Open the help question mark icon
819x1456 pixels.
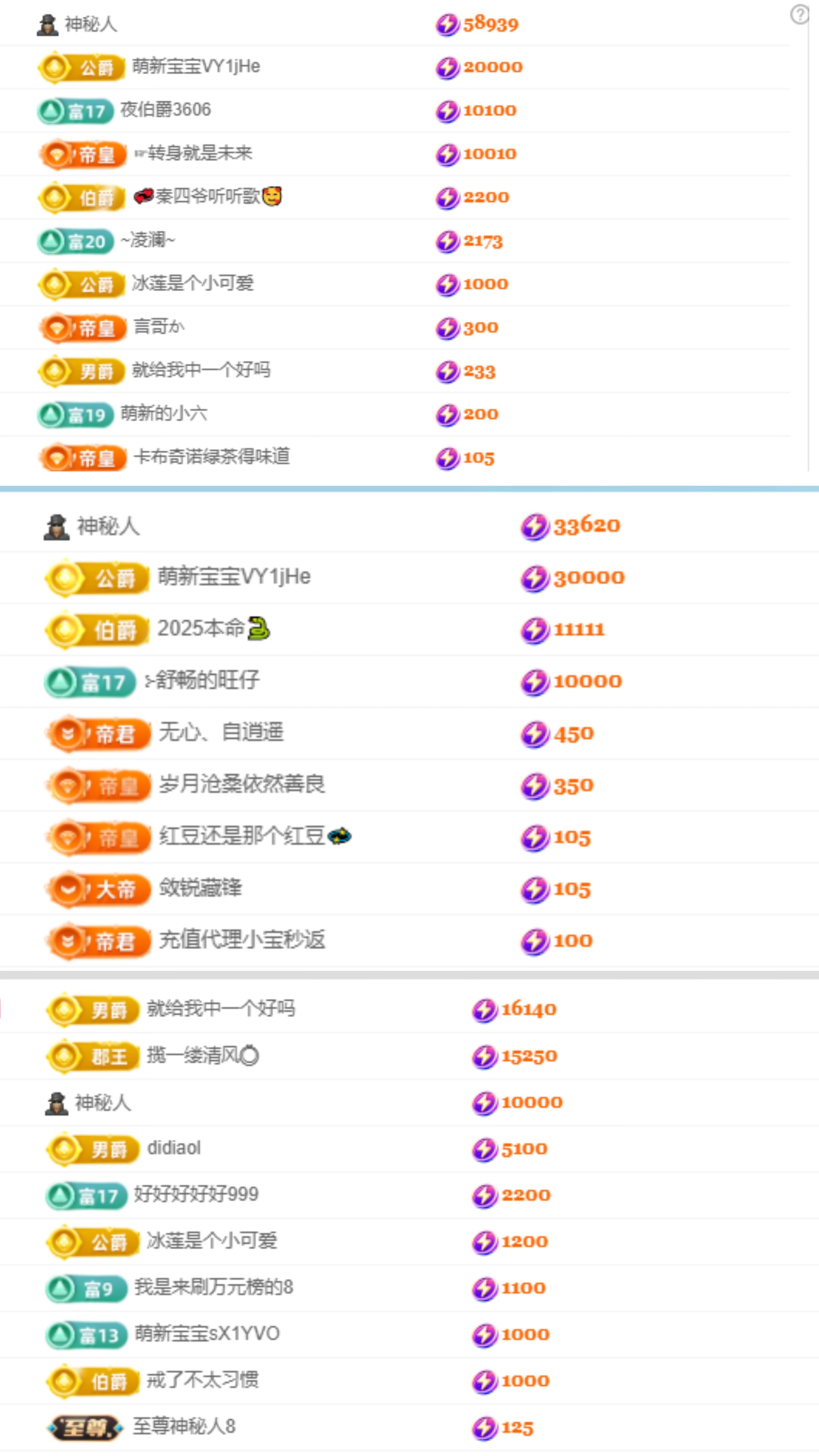800,14
